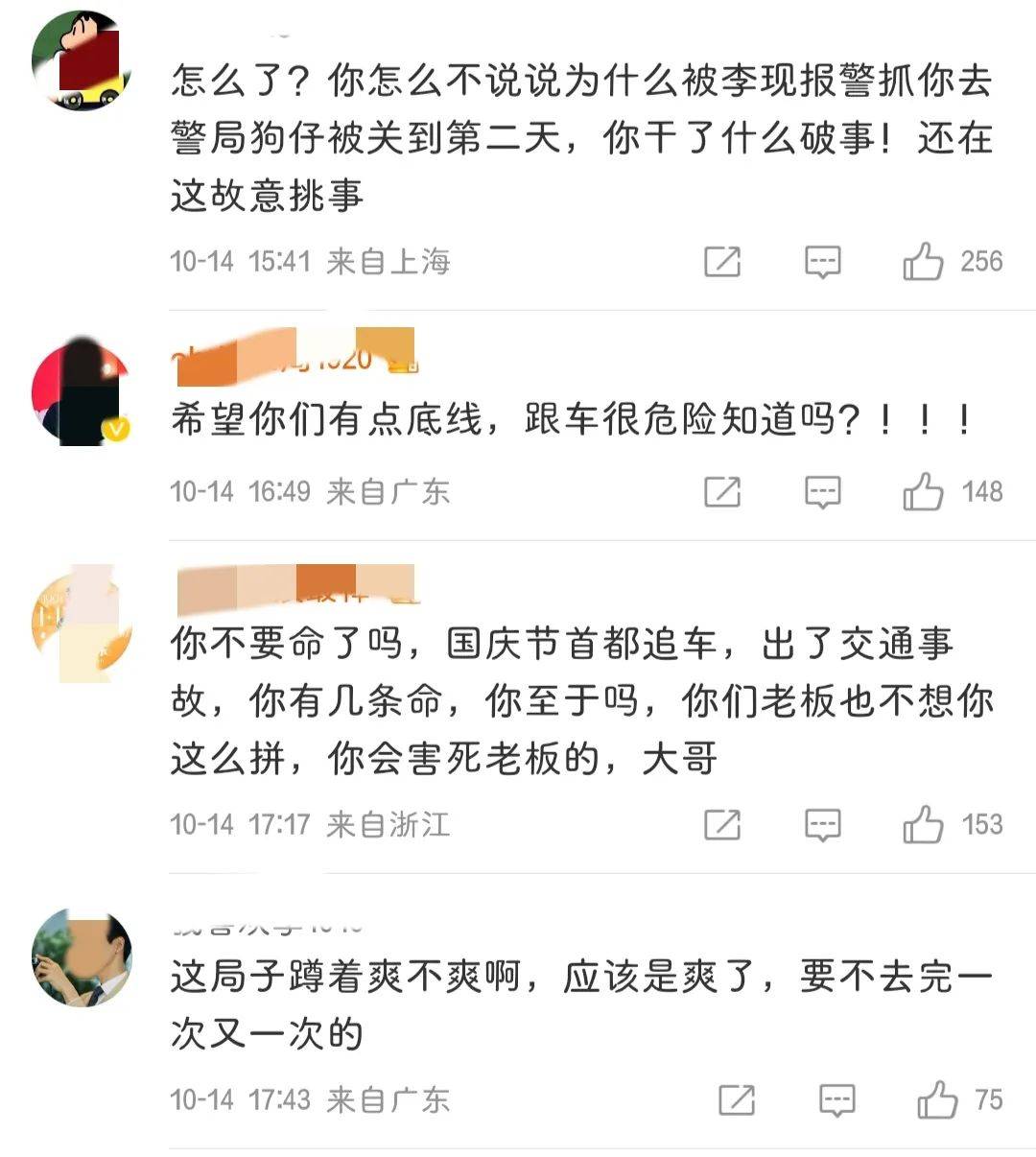The image size is (1036, 1157).
Task: Like the 17:17 comment from 浙江
Action: point(923,824)
